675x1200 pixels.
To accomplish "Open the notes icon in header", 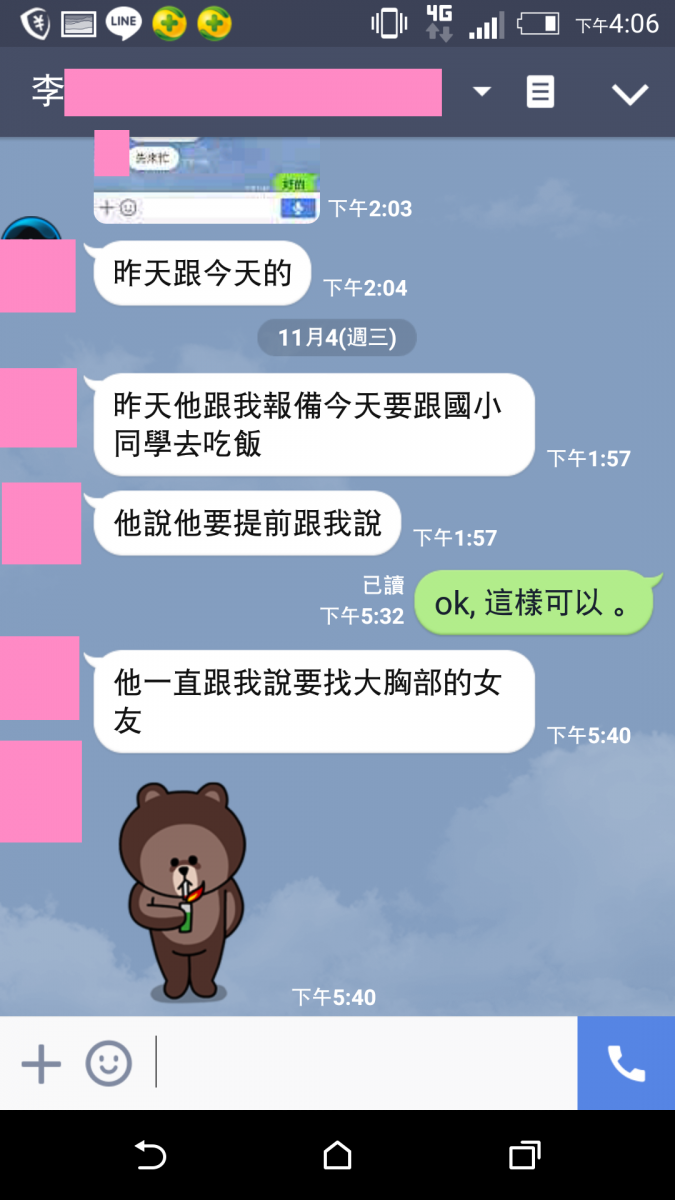I will pyautogui.click(x=540, y=93).
